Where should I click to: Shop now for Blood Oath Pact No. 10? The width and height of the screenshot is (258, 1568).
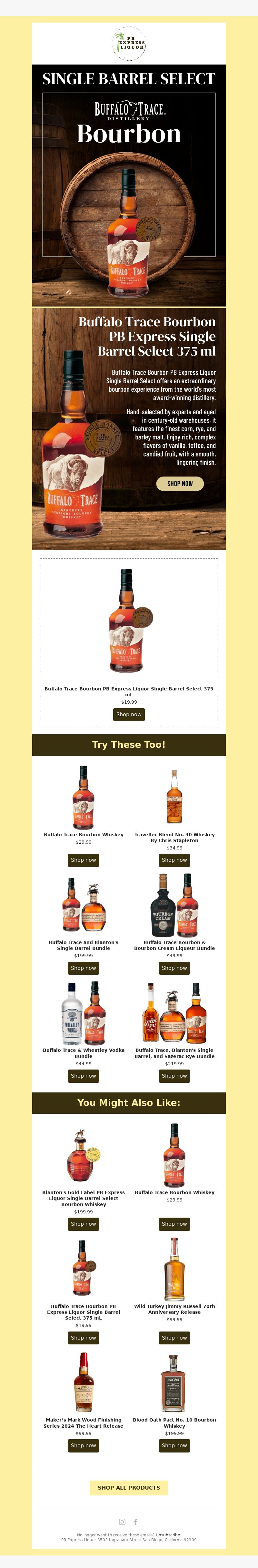[174, 1445]
